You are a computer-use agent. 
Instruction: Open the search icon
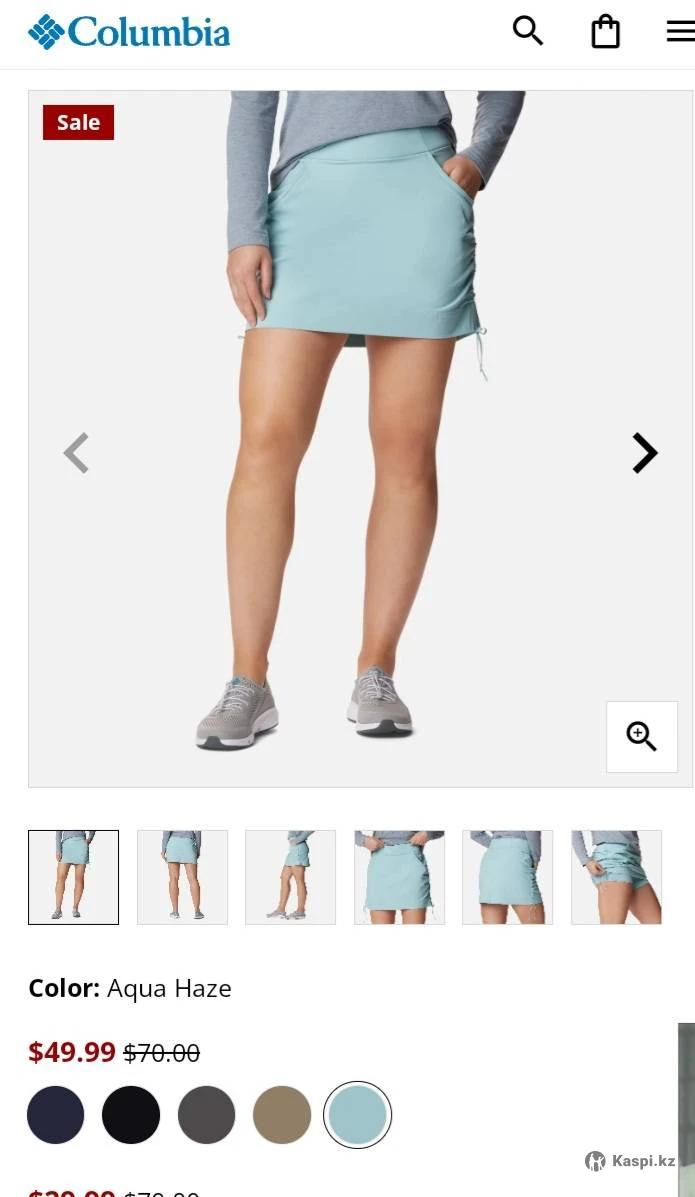coord(527,31)
